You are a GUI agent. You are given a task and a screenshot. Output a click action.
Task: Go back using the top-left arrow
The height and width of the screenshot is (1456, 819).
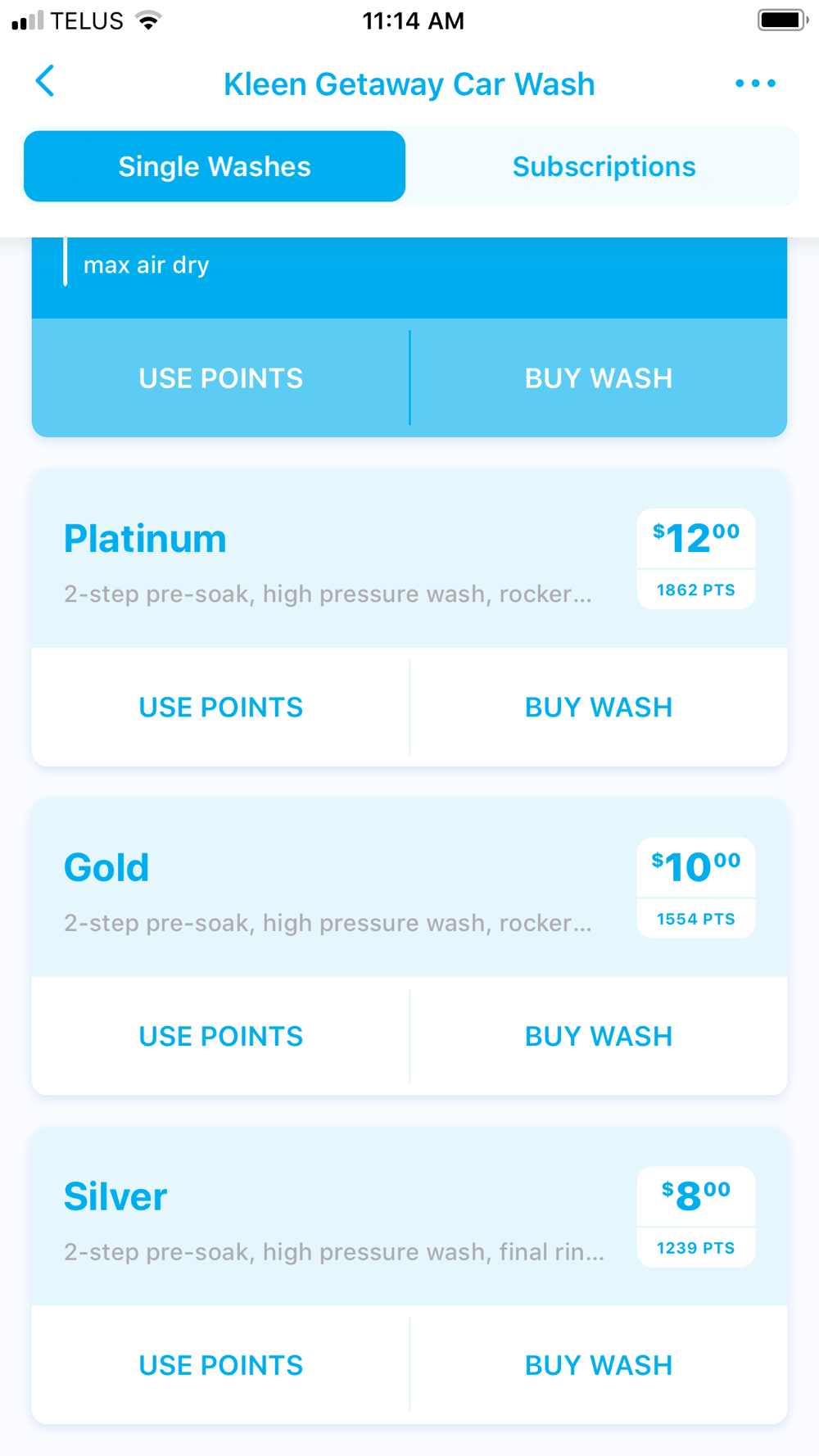[x=45, y=81]
